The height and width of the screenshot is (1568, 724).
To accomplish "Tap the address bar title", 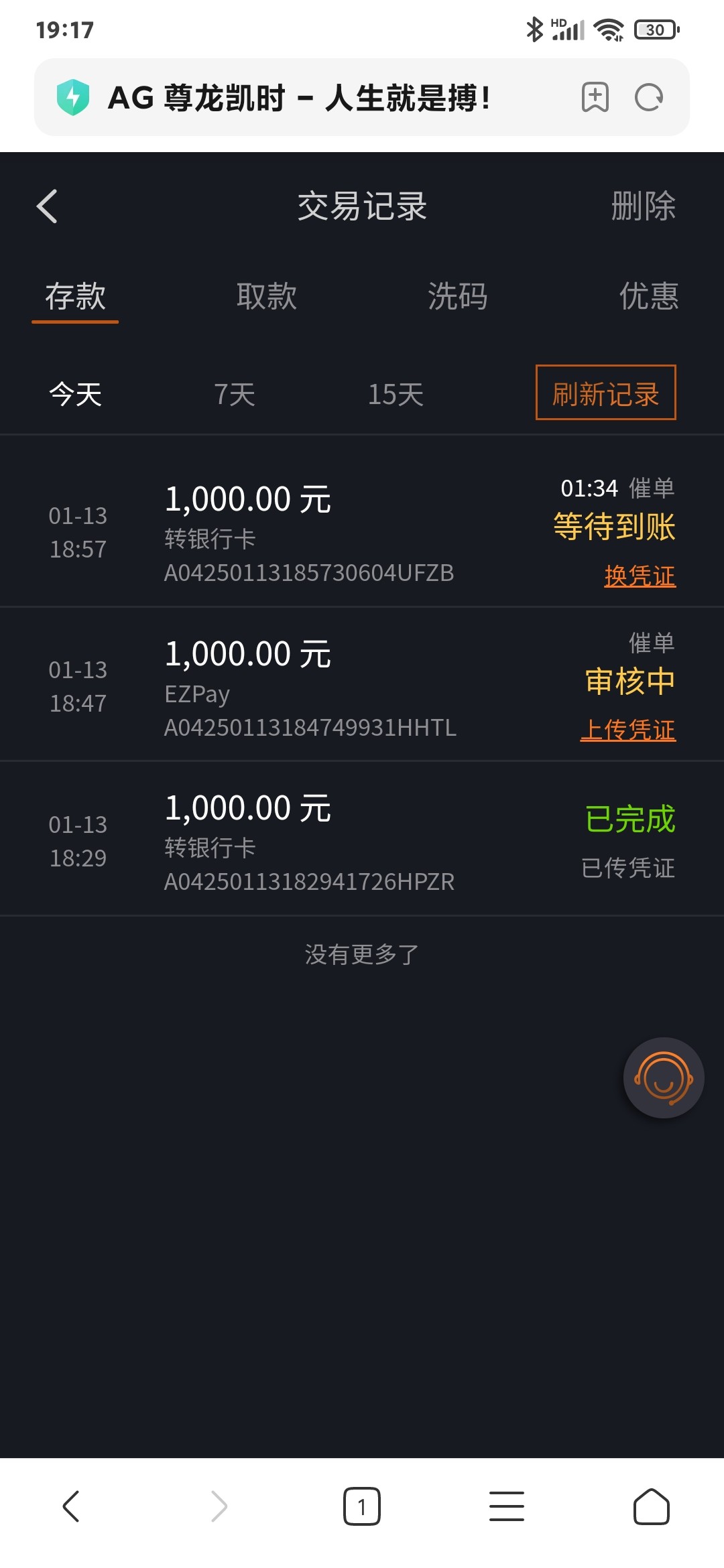I will (299, 98).
